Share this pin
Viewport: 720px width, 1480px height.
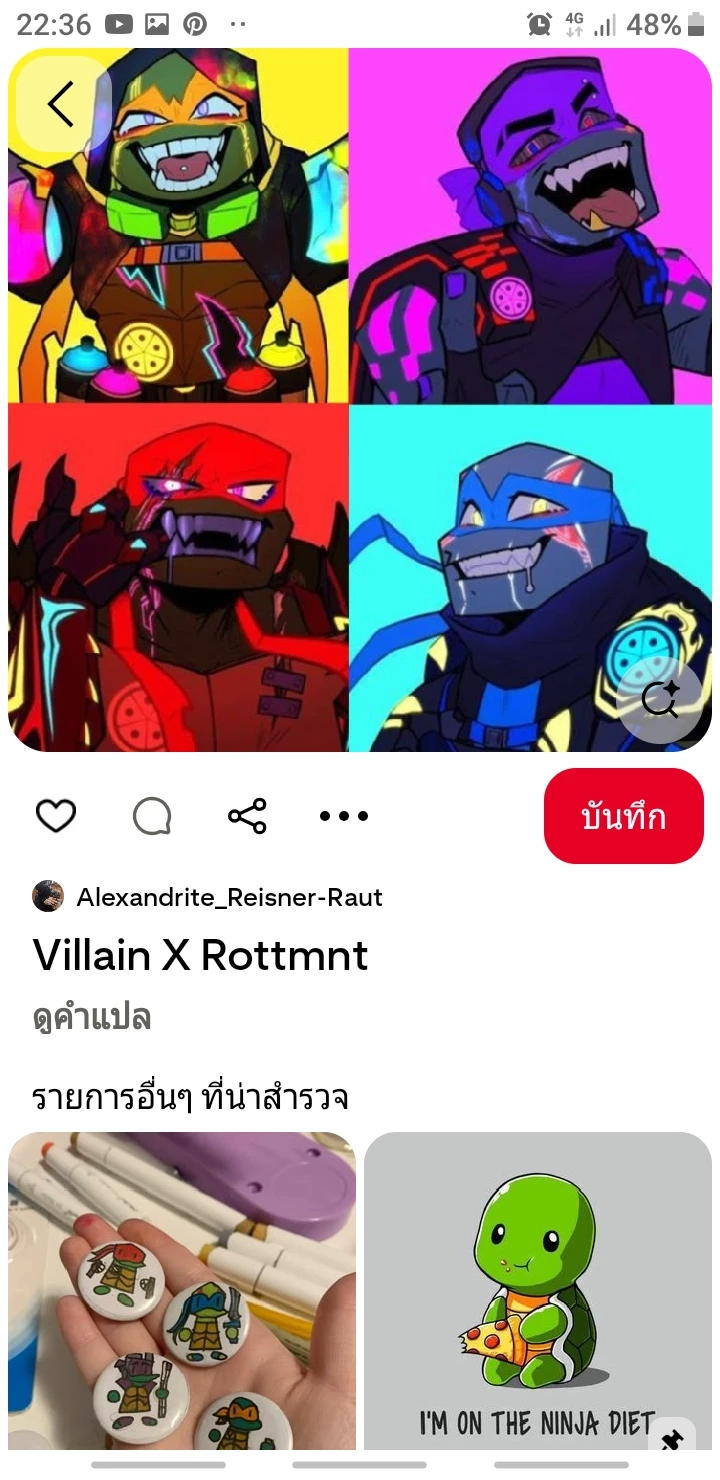click(247, 816)
